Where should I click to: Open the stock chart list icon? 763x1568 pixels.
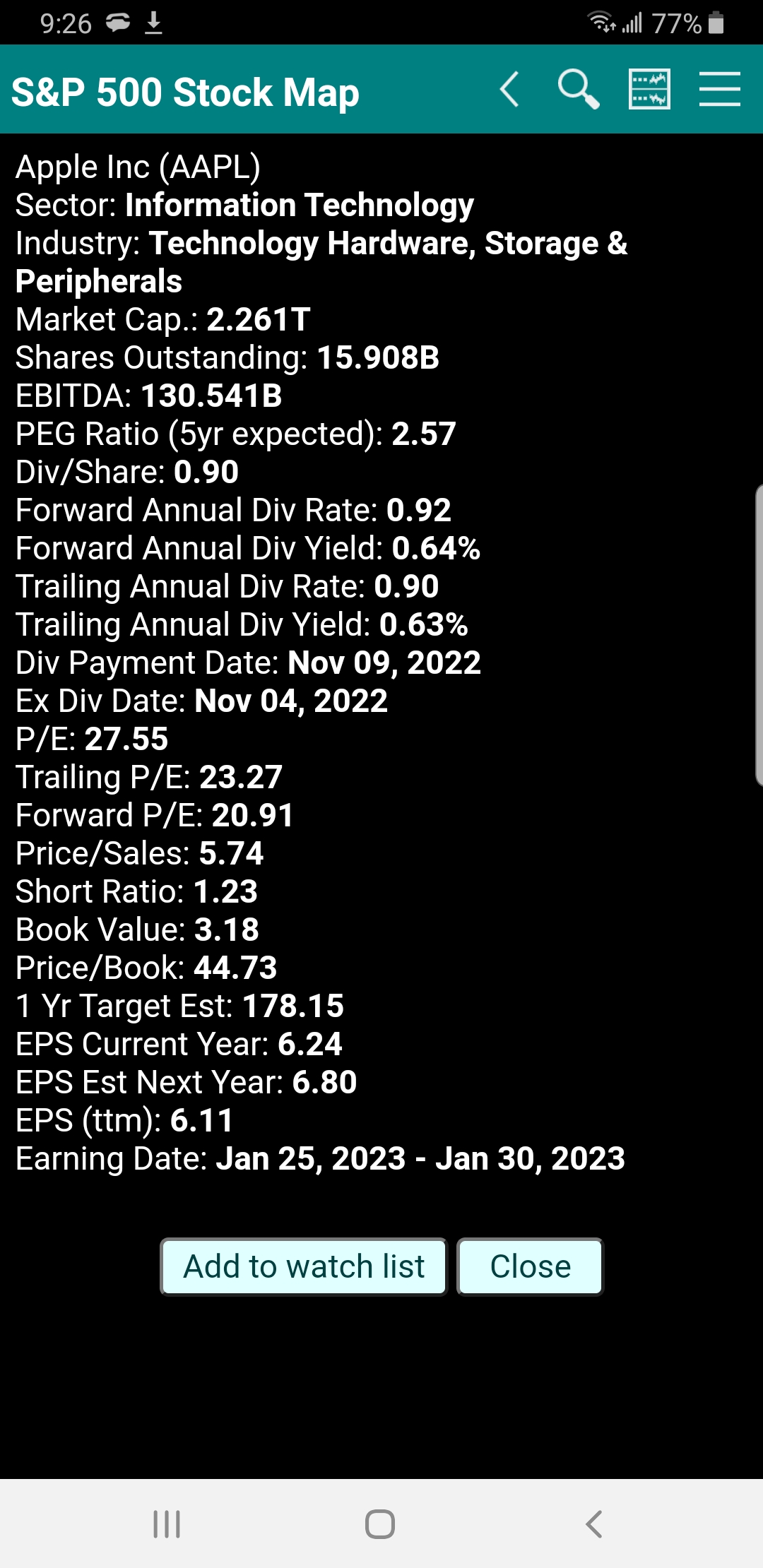[x=649, y=89]
